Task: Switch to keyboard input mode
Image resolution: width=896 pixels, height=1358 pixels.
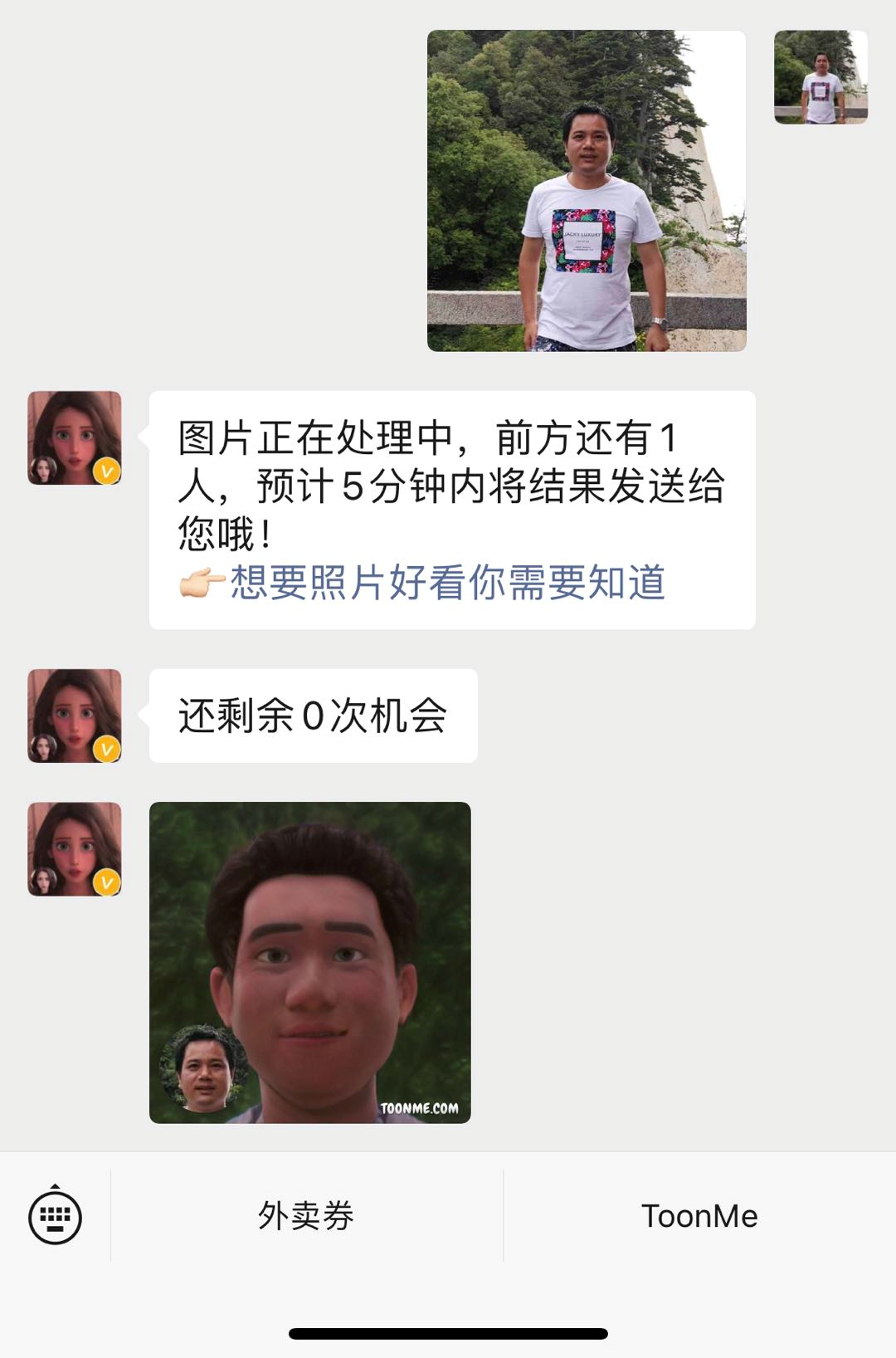Action: (55, 1216)
